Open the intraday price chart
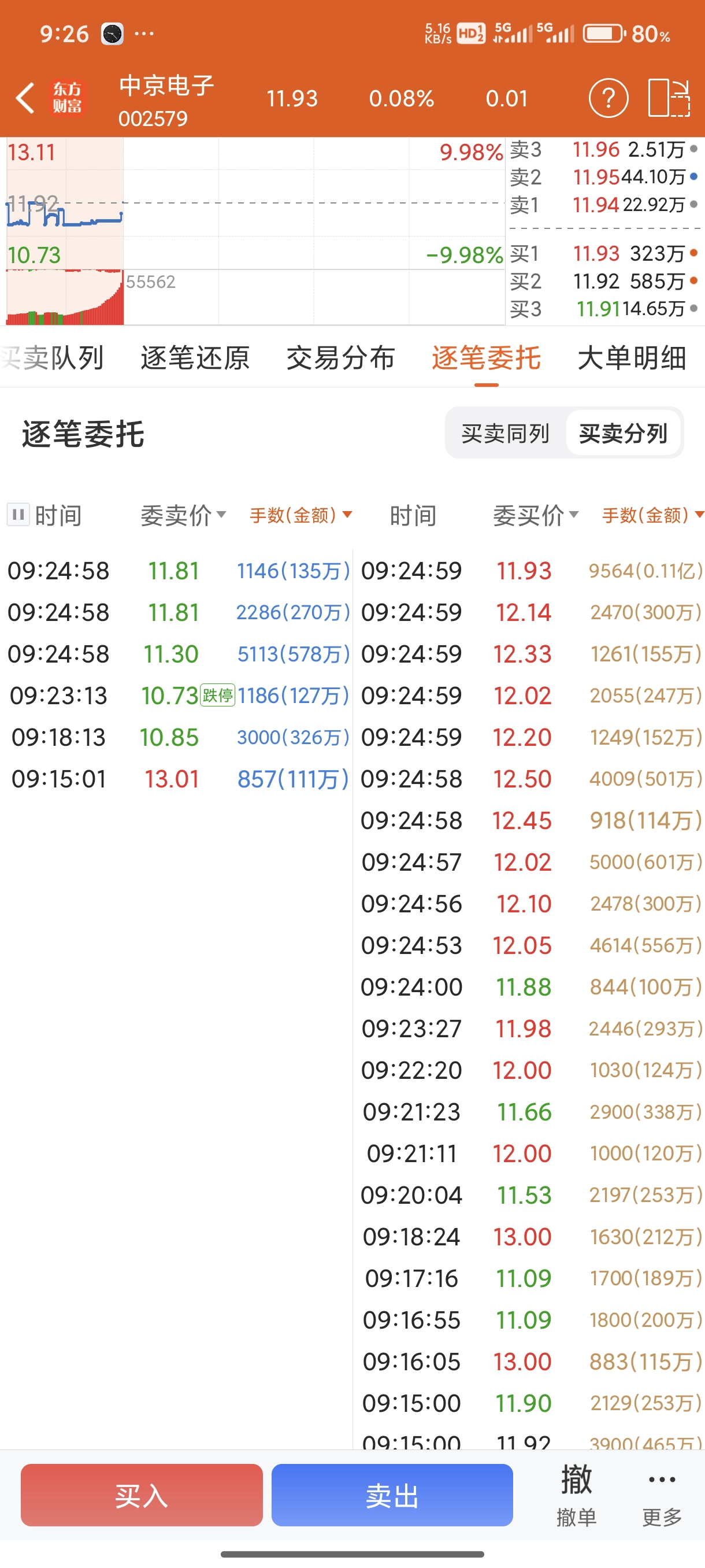Image resolution: width=705 pixels, height=1568 pixels. (255, 231)
